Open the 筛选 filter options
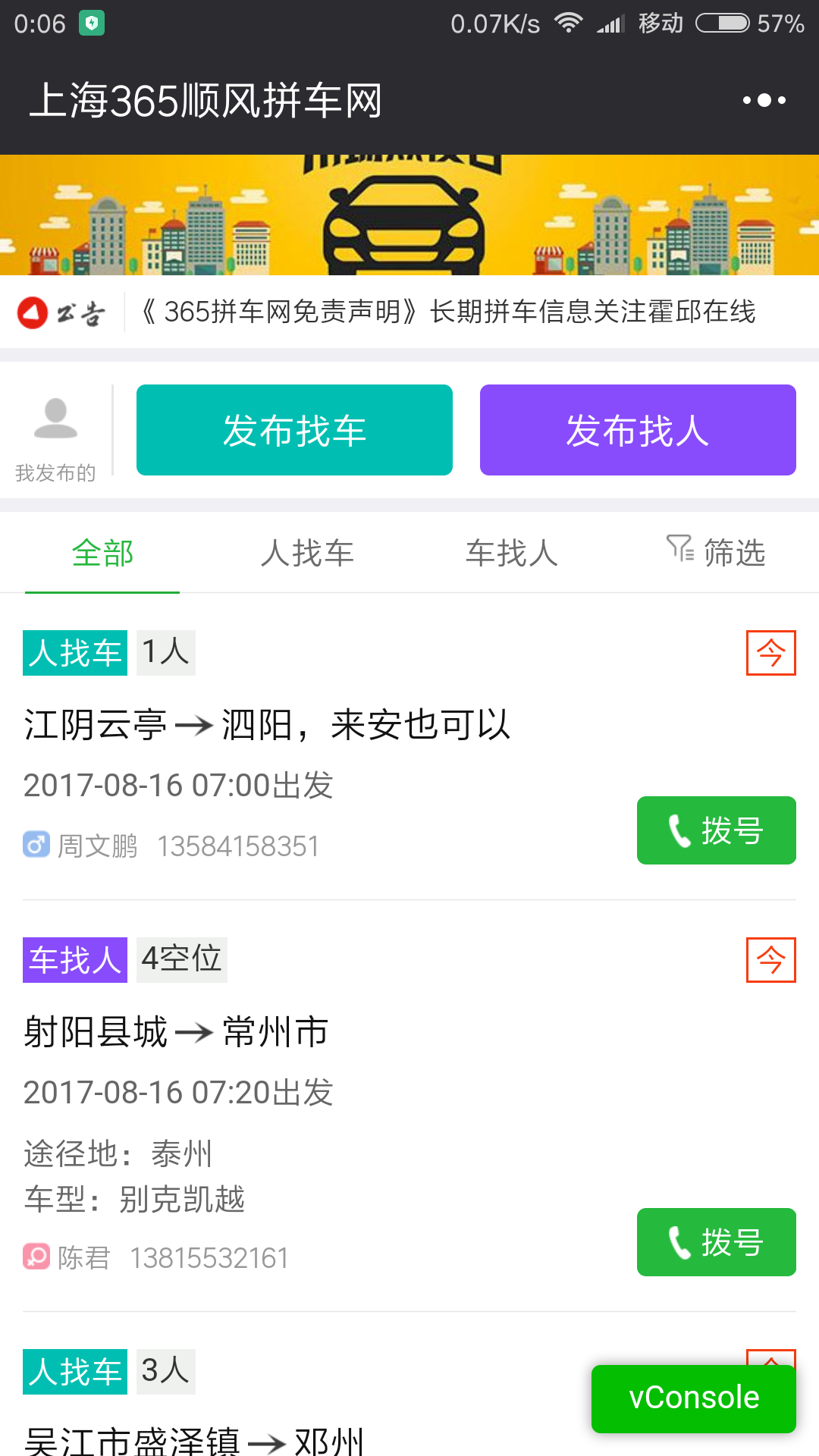 pyautogui.click(x=717, y=553)
